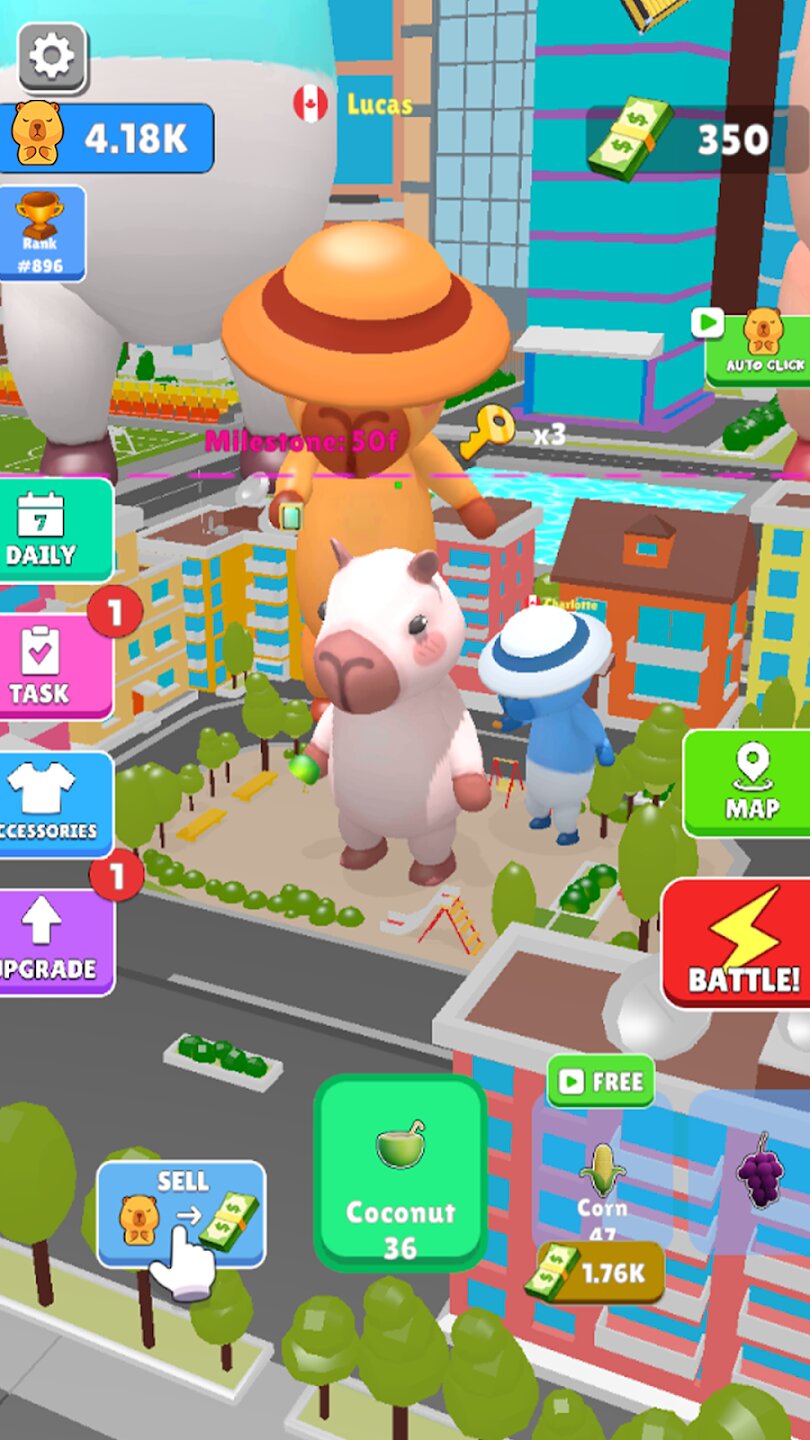Tap the Sell capybaras for cash button
Screen dimensions: 810x1440
pyautogui.click(x=181, y=1215)
